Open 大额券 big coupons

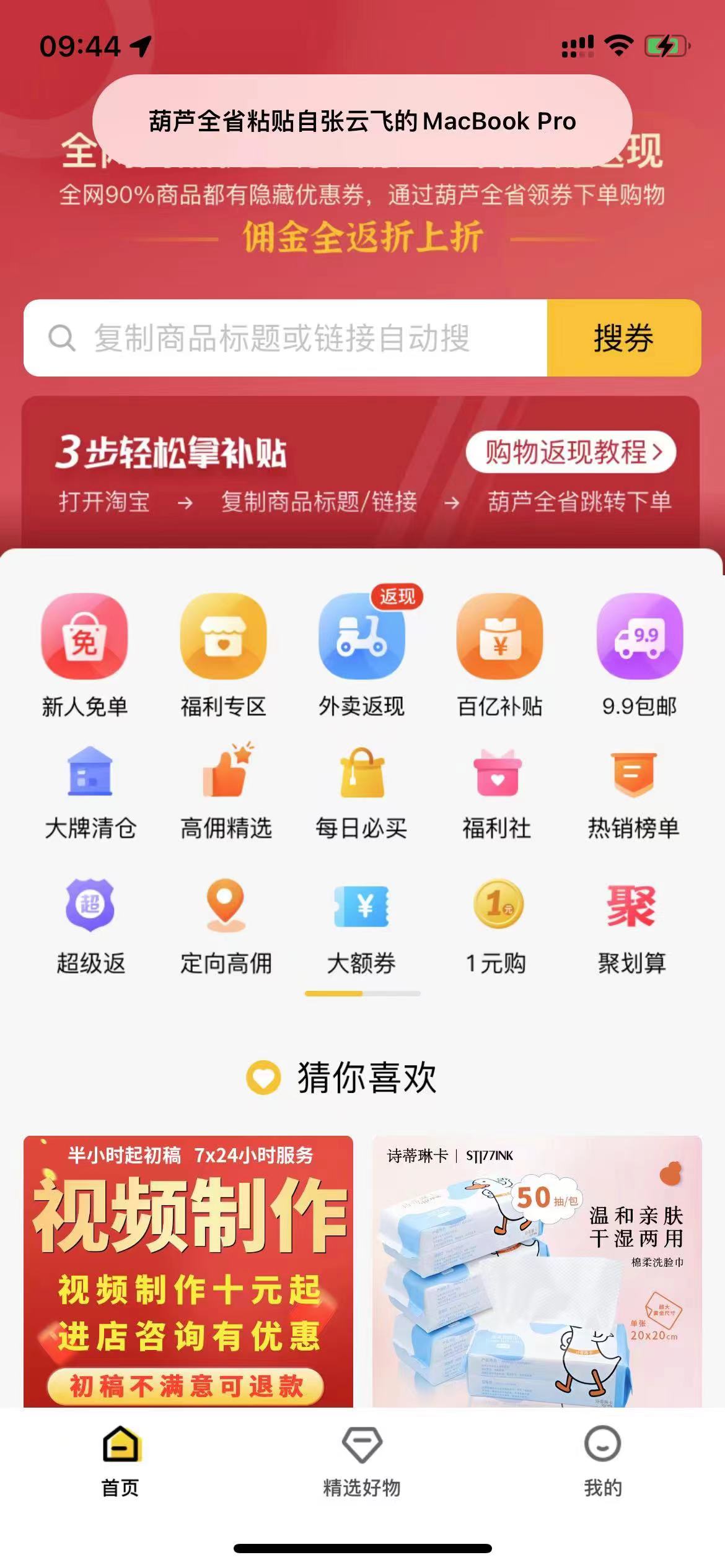pyautogui.click(x=361, y=926)
